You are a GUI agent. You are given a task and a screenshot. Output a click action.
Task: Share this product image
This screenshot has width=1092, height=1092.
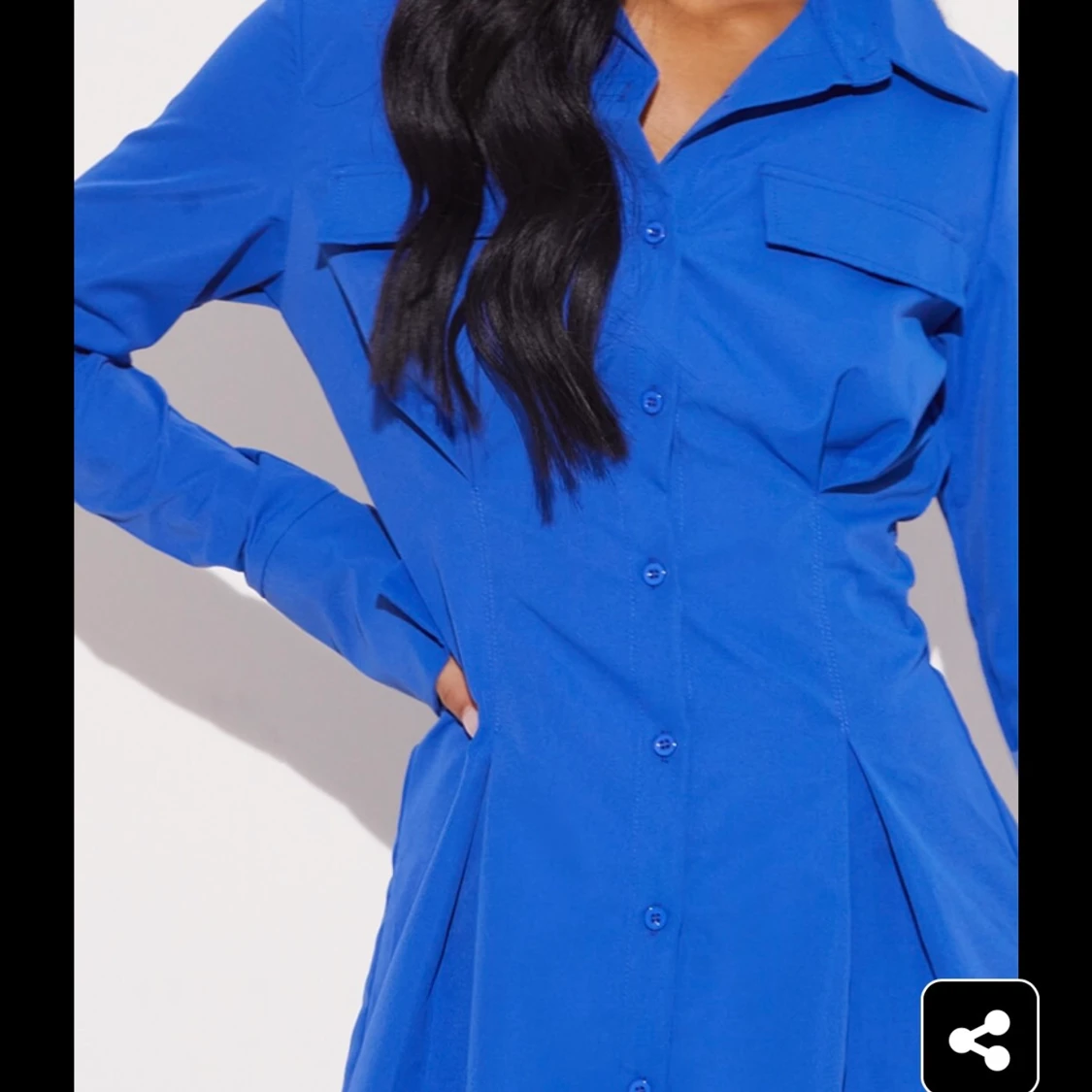[979, 1038]
